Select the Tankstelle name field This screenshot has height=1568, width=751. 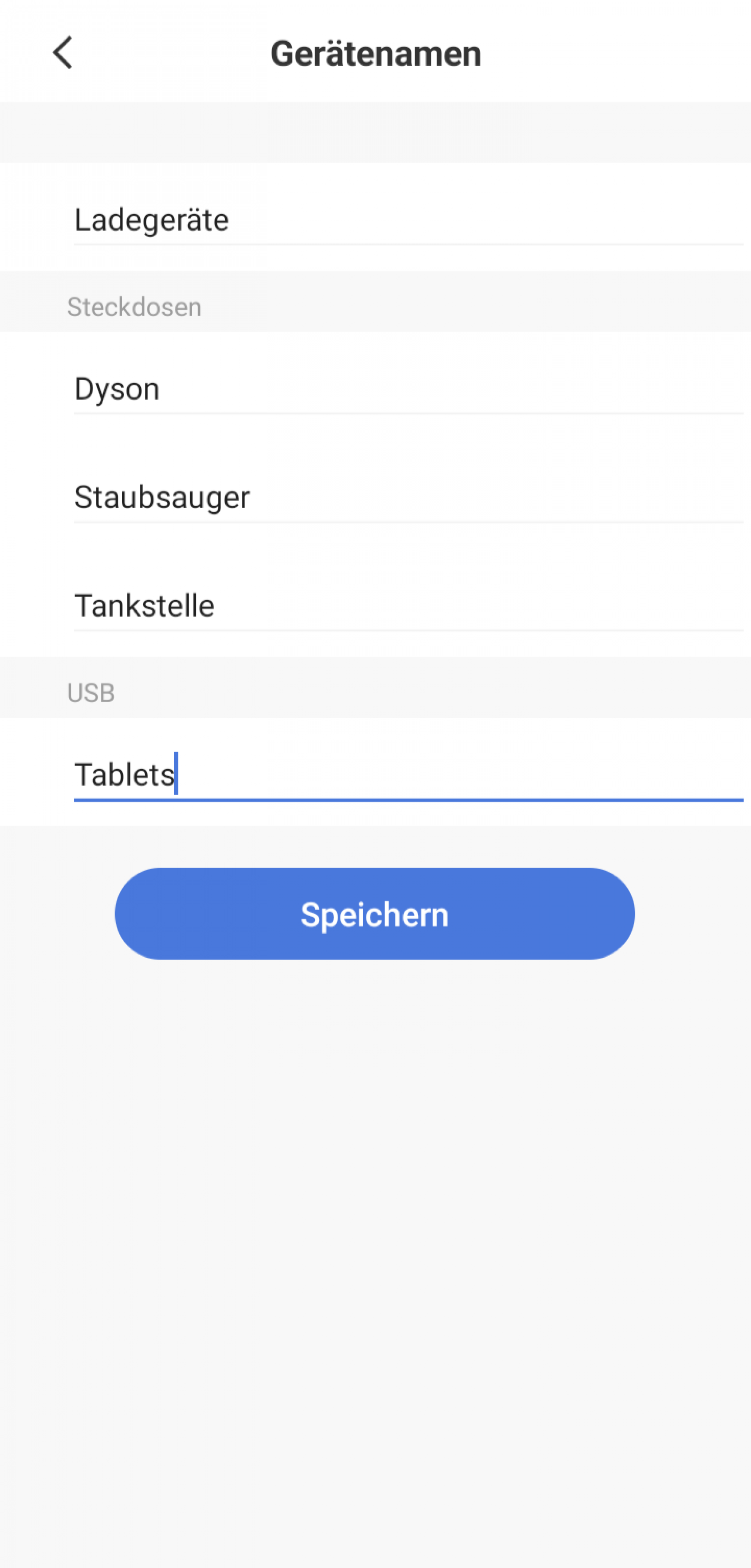point(409,605)
